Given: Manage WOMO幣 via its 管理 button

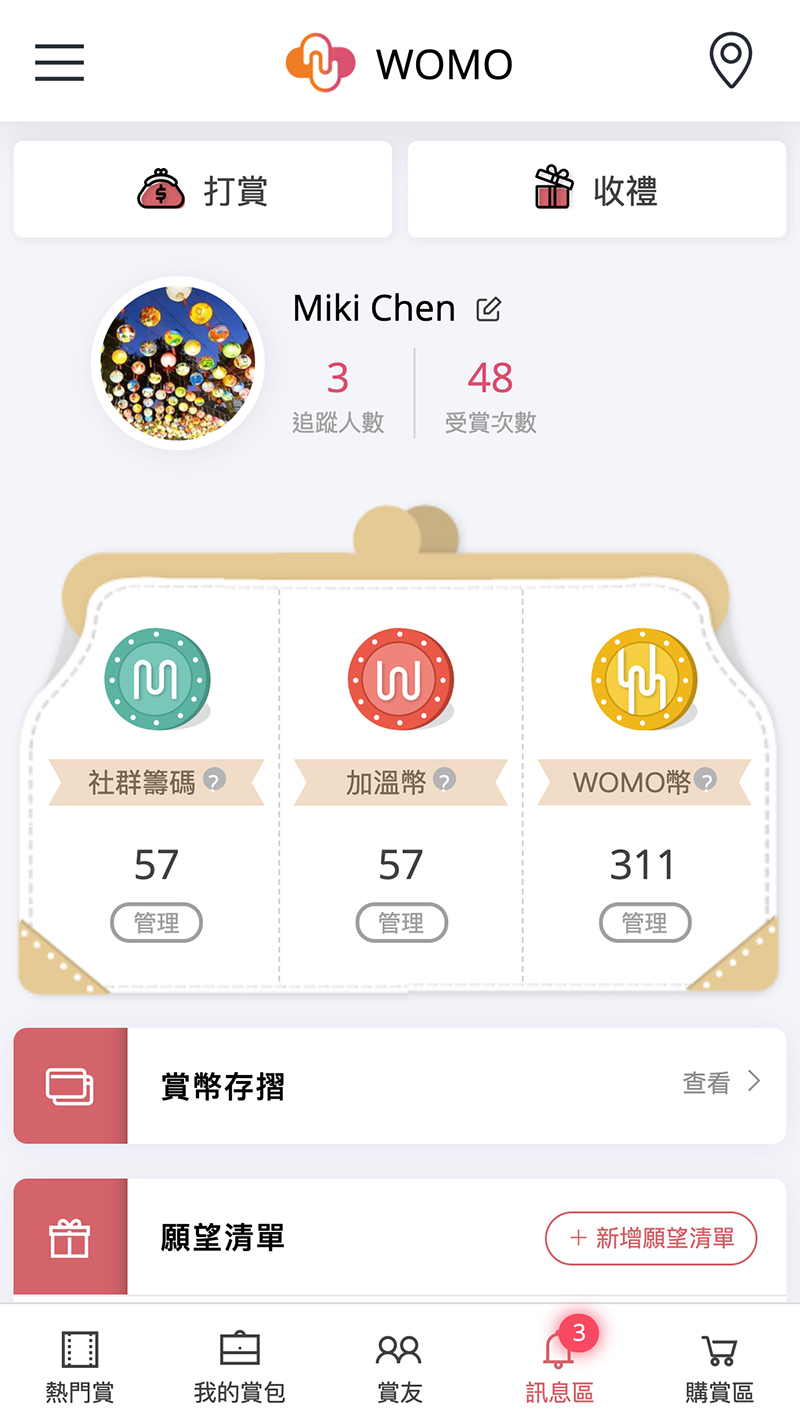Looking at the screenshot, I should 645,923.
